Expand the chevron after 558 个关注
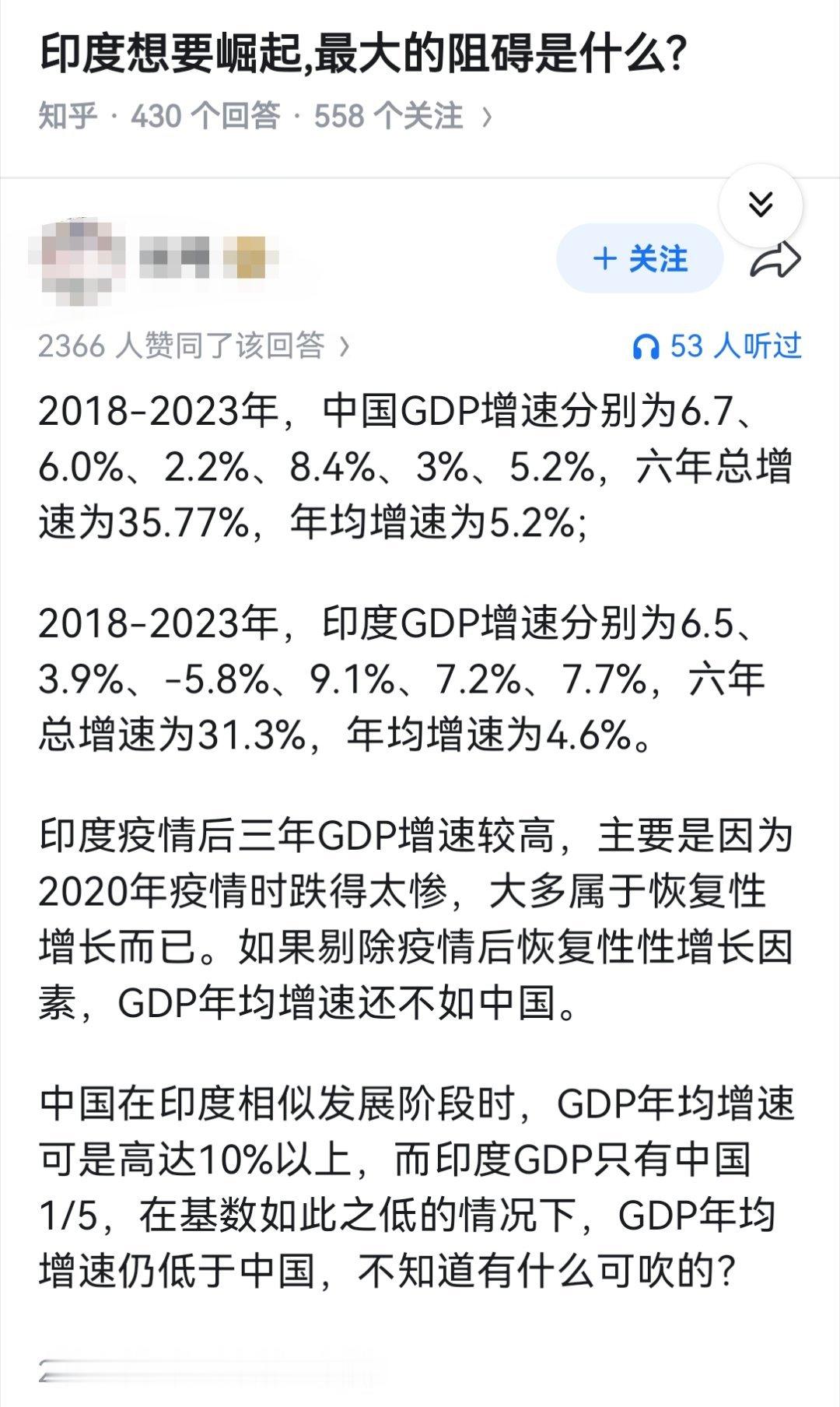 pyautogui.click(x=486, y=115)
